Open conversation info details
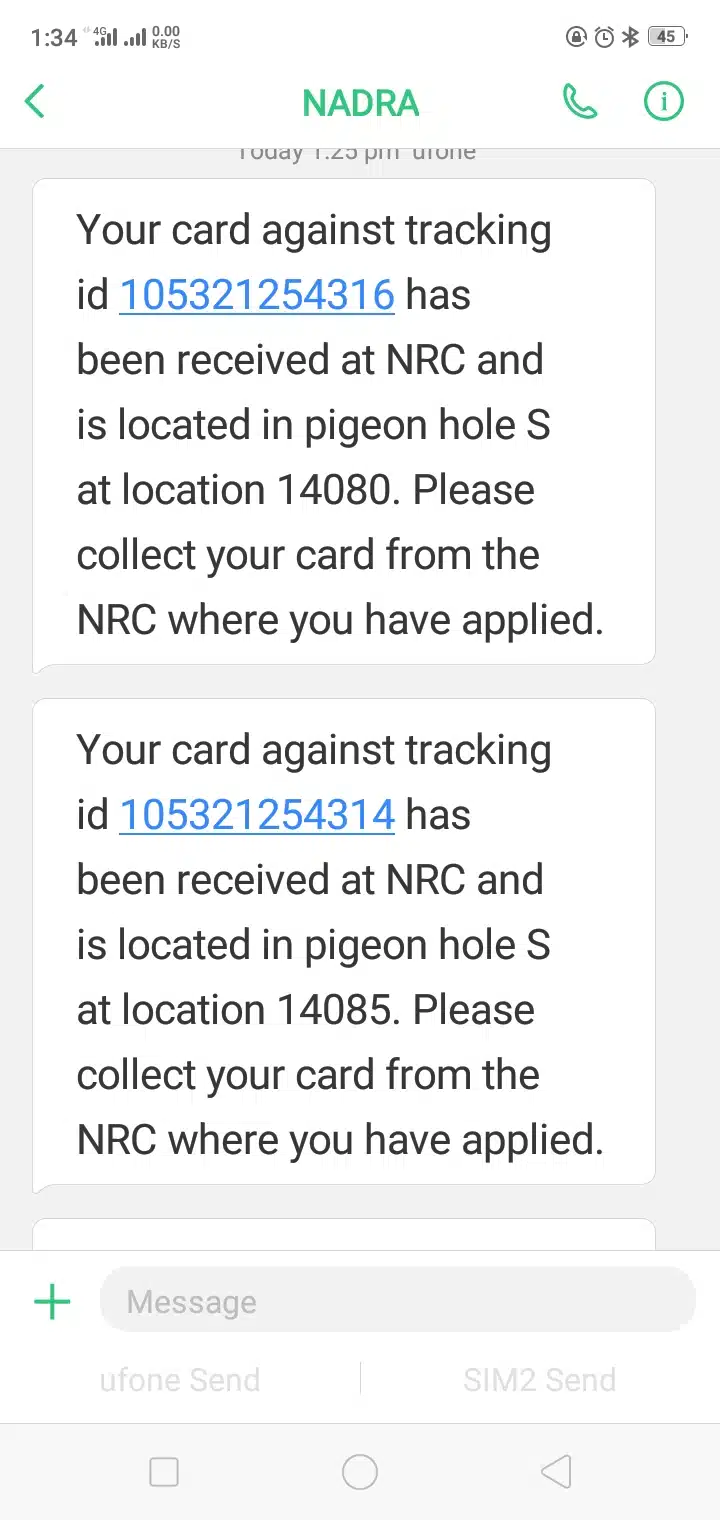Viewport: 720px width, 1520px height. 663,102
